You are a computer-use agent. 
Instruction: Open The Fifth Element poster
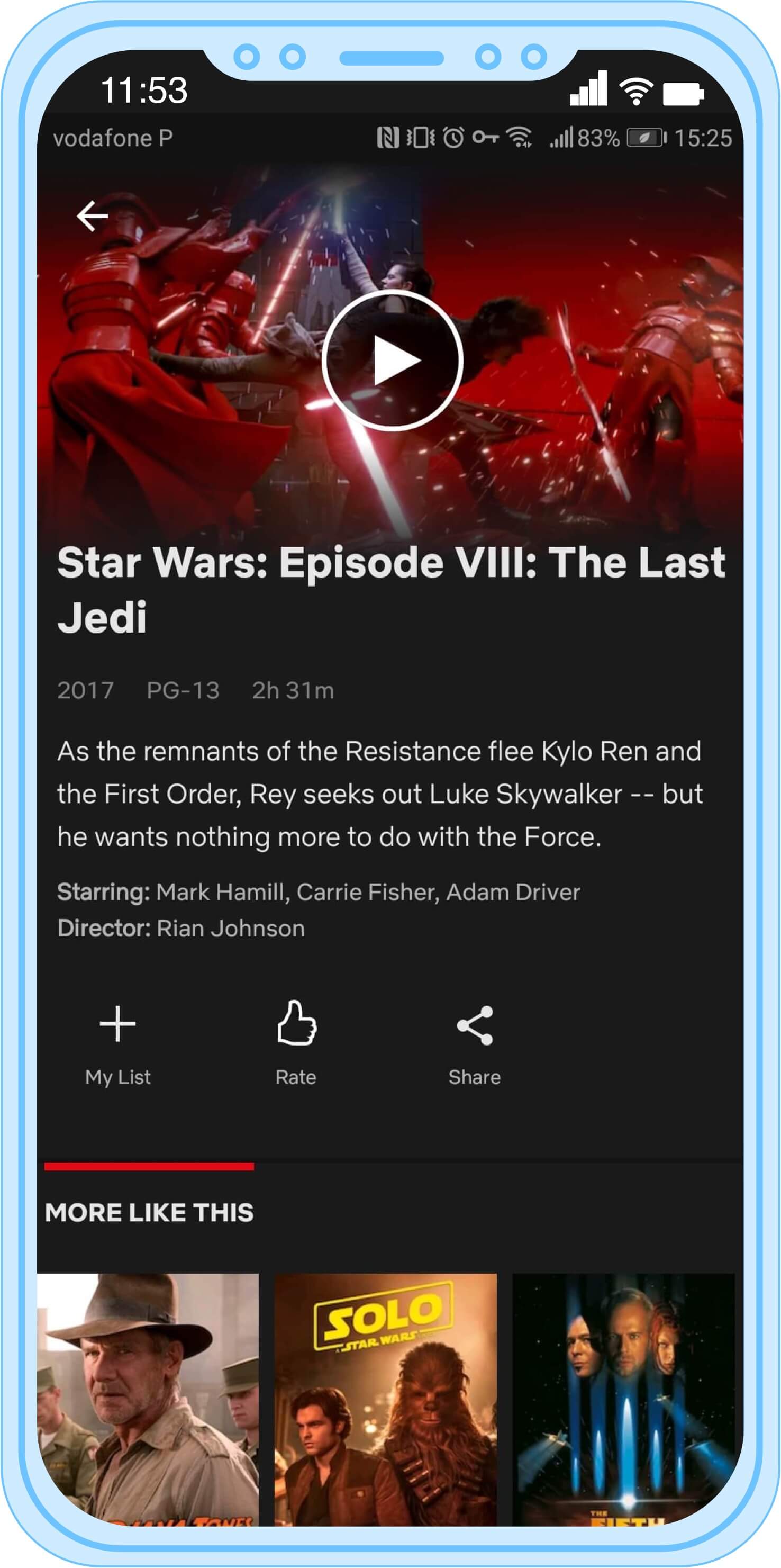coord(623,1400)
